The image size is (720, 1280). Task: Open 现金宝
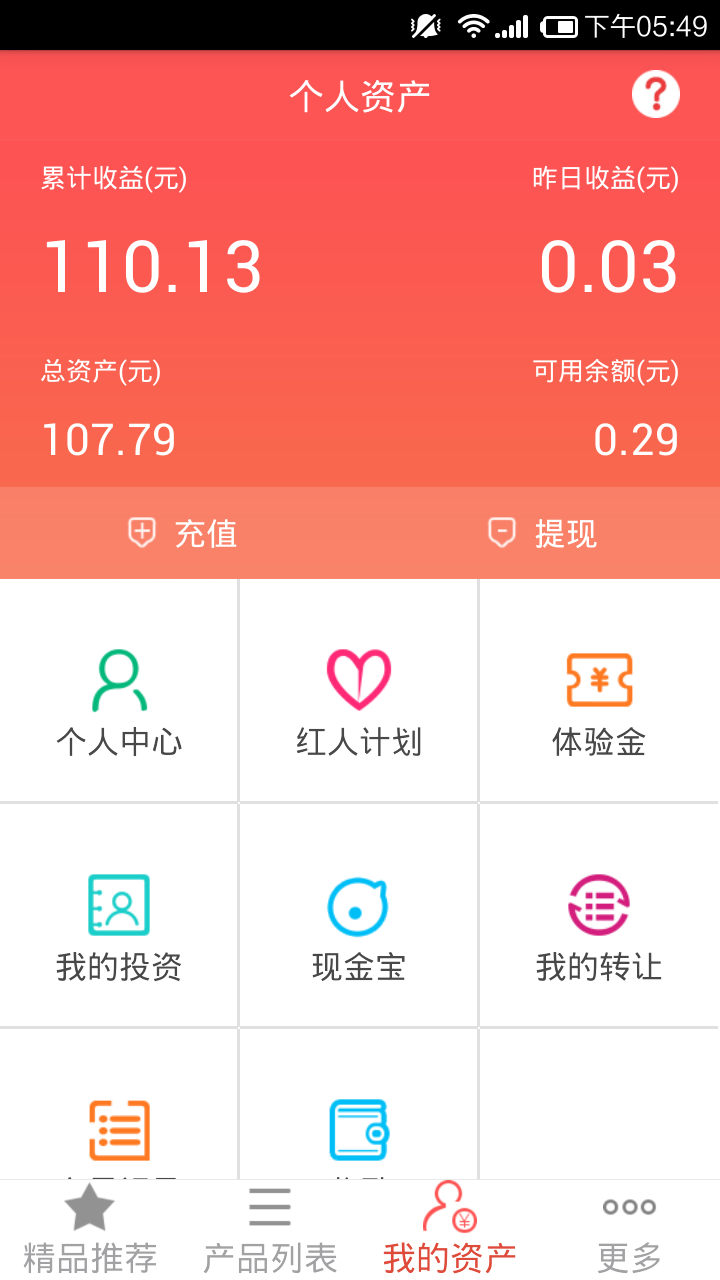coord(359,915)
